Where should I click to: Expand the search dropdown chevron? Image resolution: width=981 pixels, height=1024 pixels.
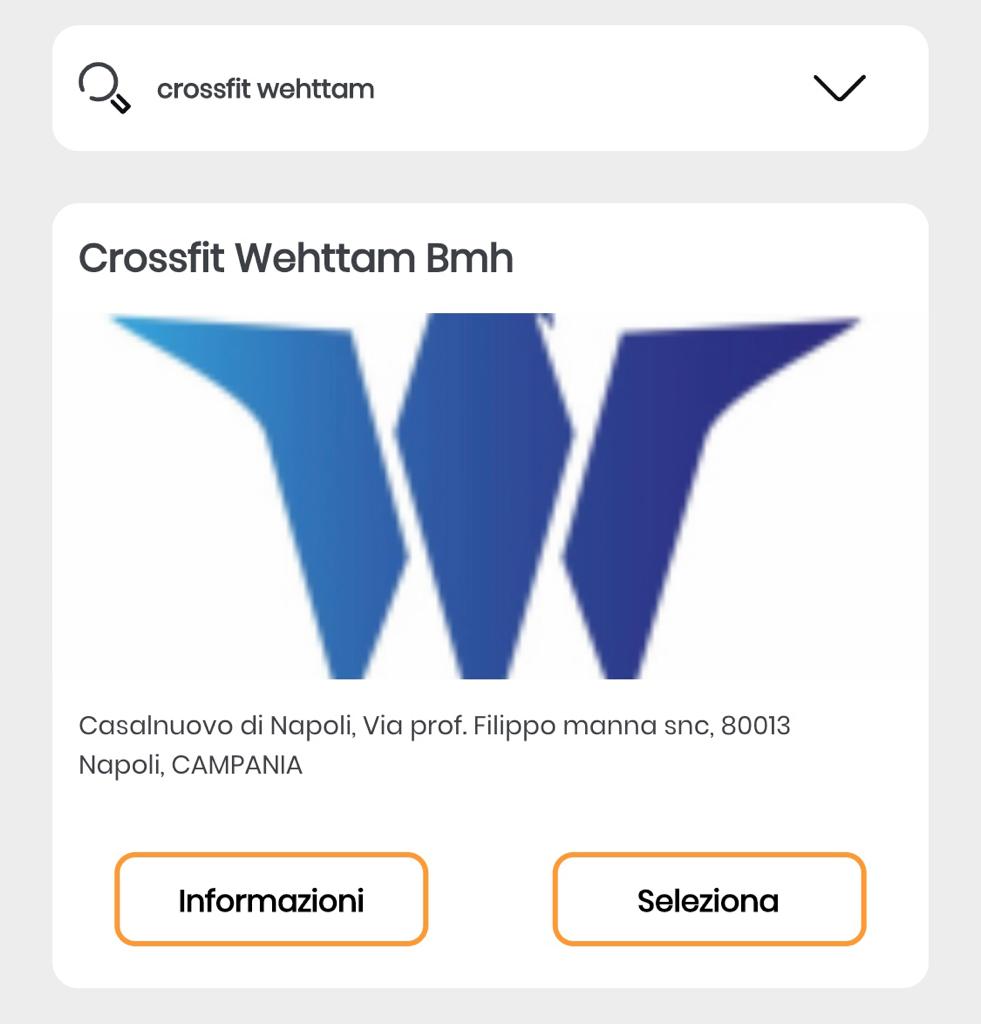pos(839,88)
